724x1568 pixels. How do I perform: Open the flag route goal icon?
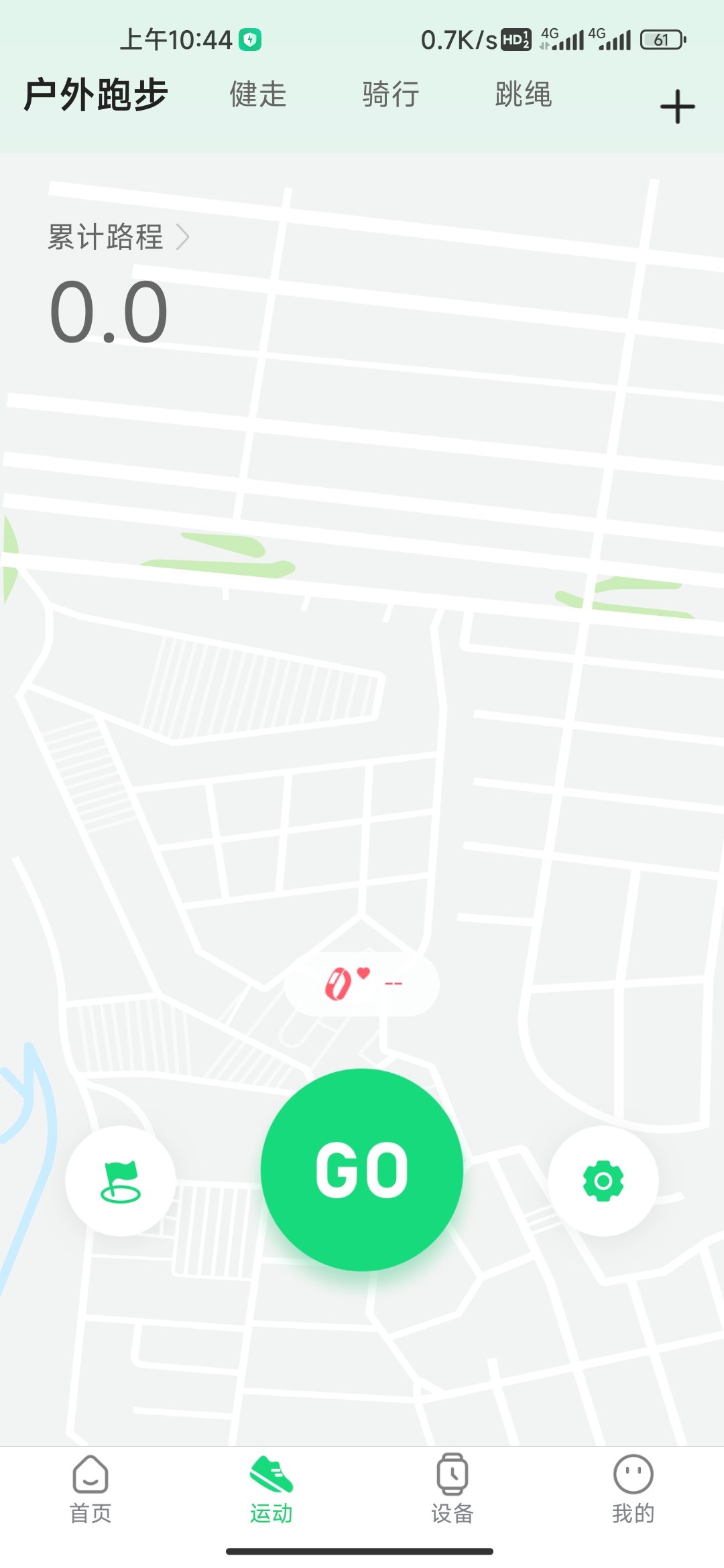(121, 1181)
